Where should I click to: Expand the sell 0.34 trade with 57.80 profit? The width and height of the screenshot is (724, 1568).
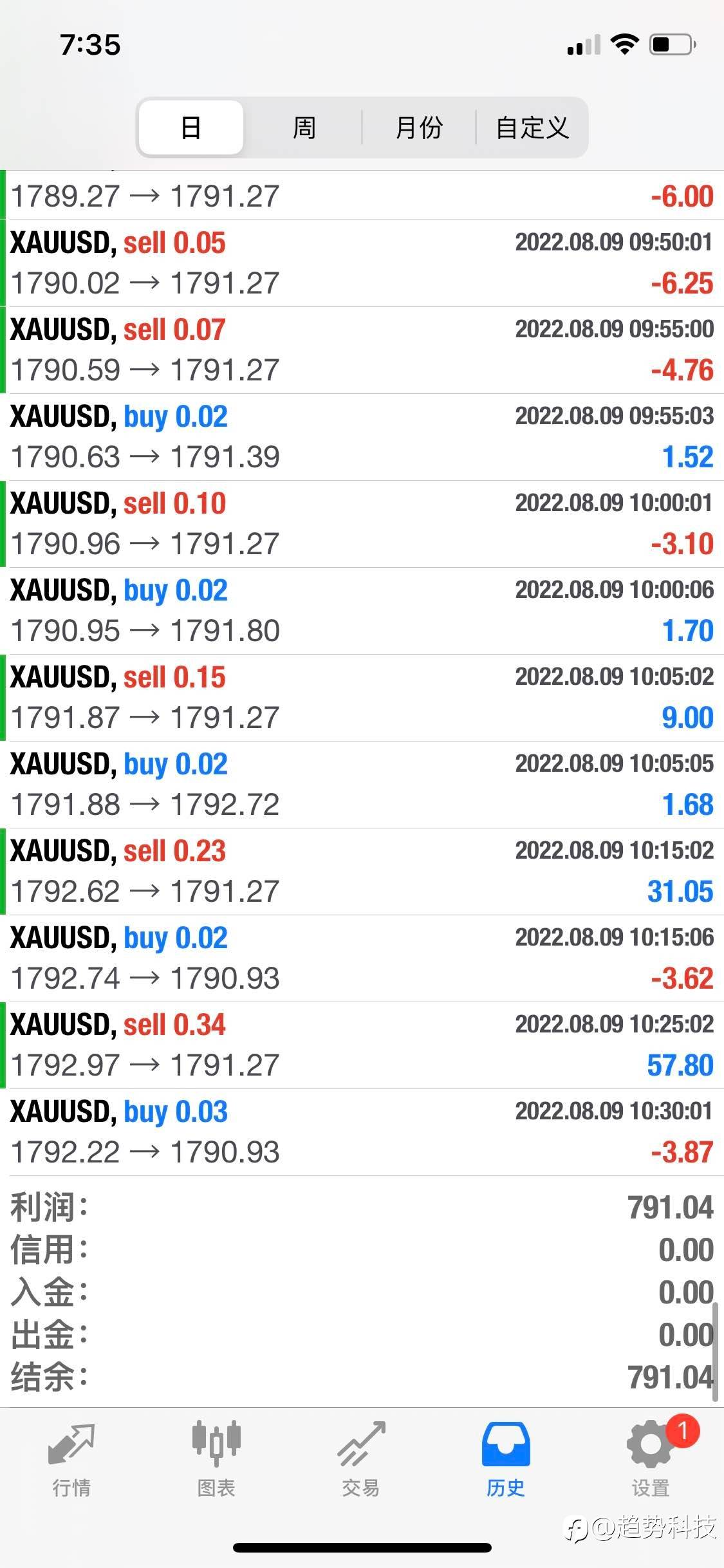click(362, 1045)
